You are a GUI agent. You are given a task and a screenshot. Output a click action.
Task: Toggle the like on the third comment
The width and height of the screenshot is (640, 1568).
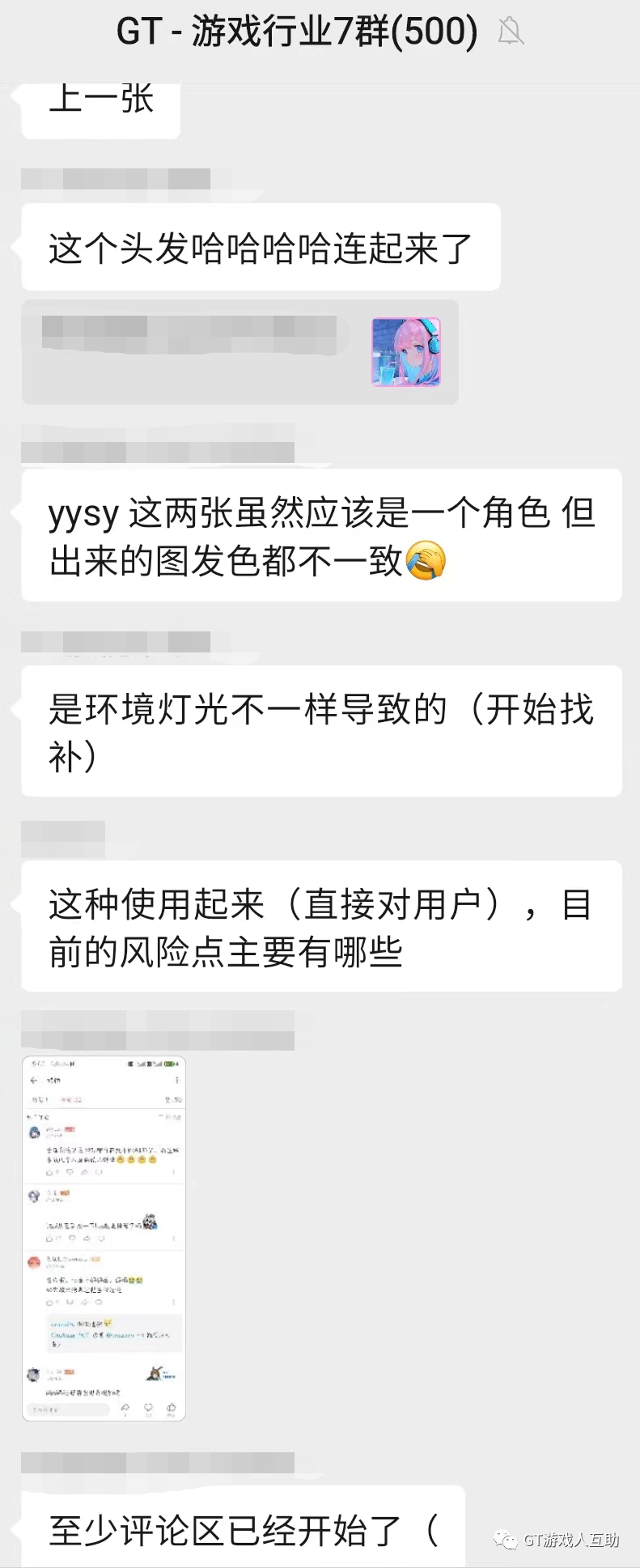pos(49,1302)
